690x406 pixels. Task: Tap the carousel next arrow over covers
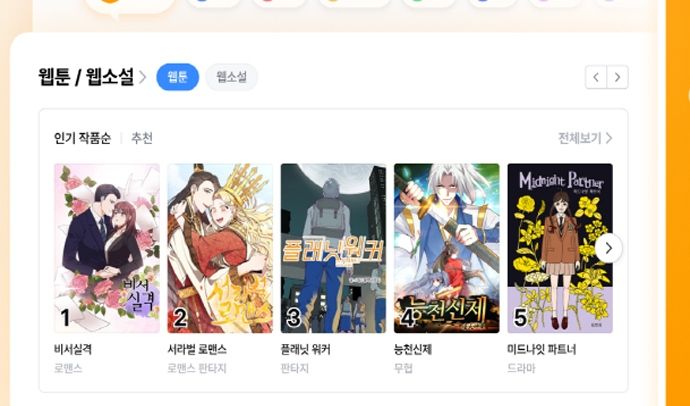point(608,248)
